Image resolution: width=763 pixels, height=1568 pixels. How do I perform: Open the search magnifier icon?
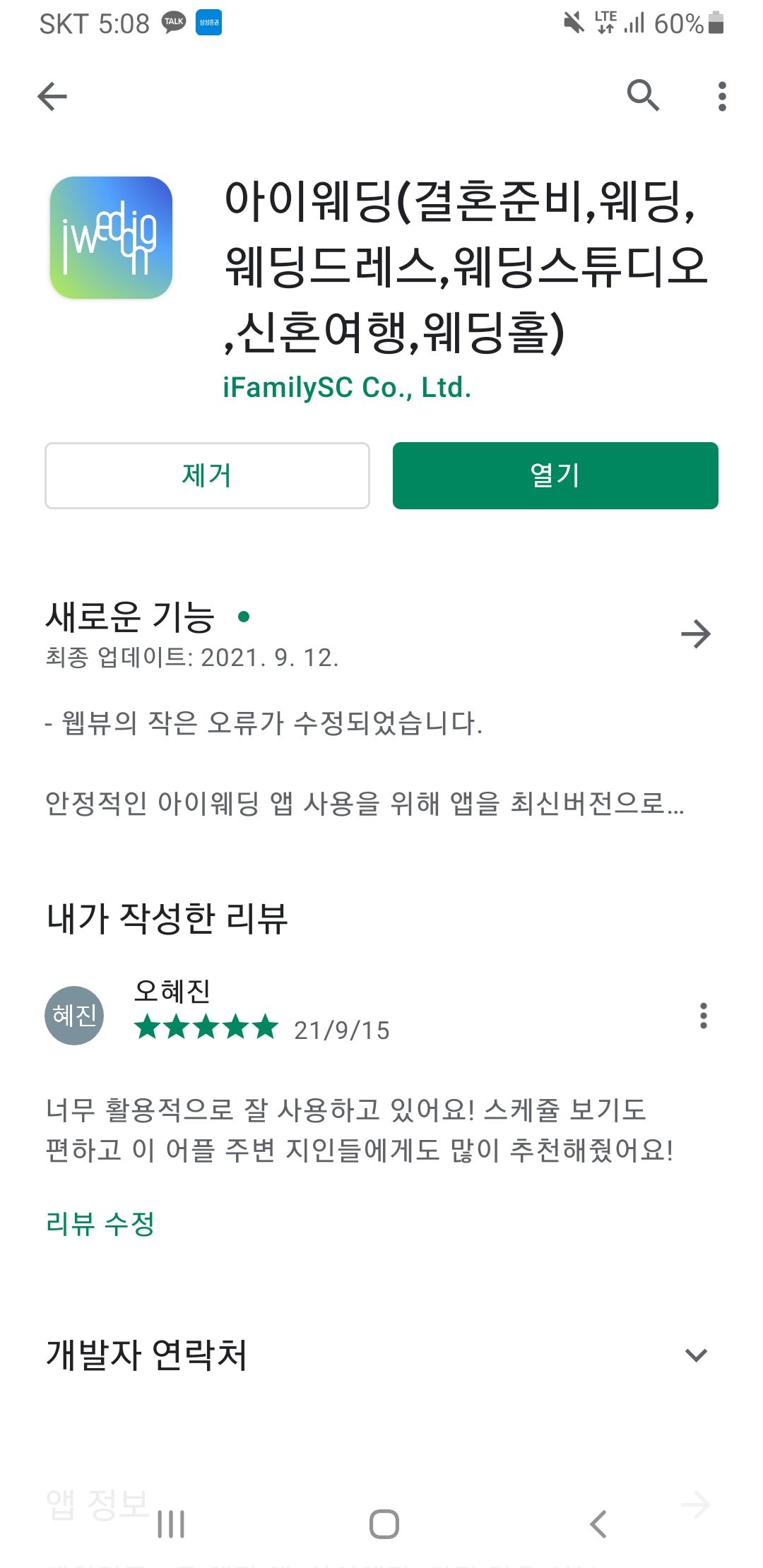(643, 95)
